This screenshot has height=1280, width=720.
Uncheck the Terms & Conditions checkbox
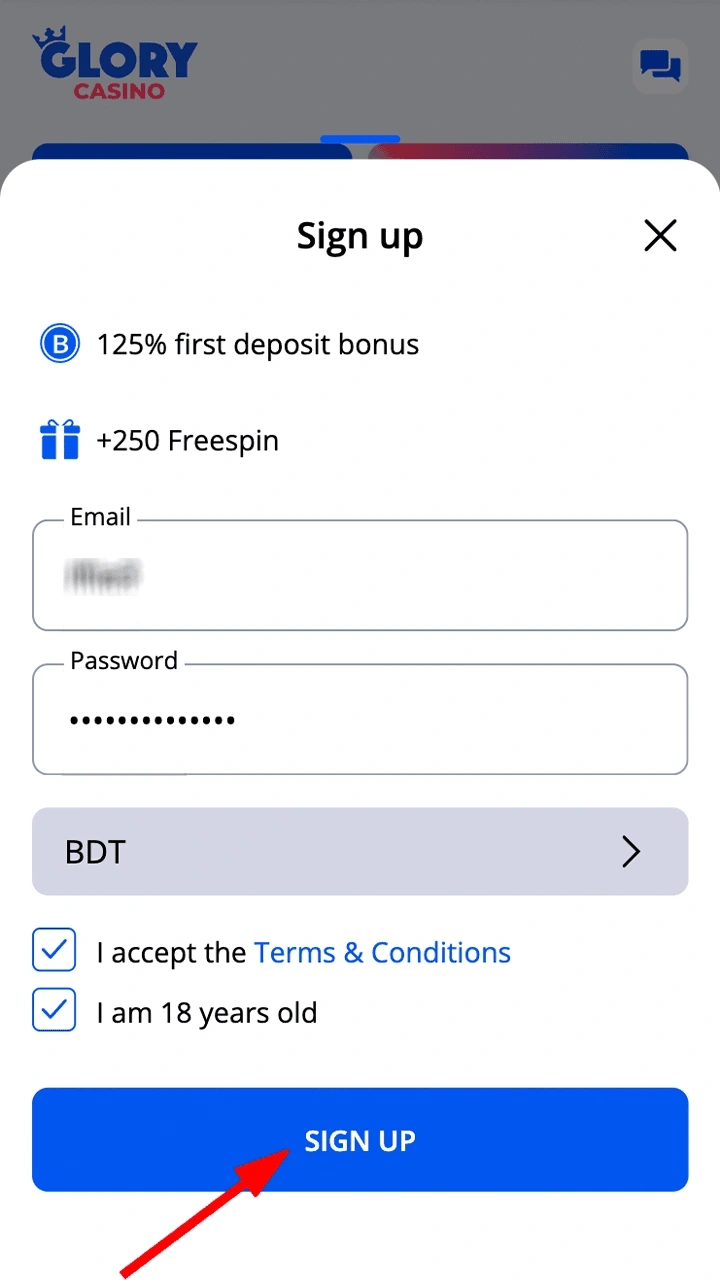54,950
